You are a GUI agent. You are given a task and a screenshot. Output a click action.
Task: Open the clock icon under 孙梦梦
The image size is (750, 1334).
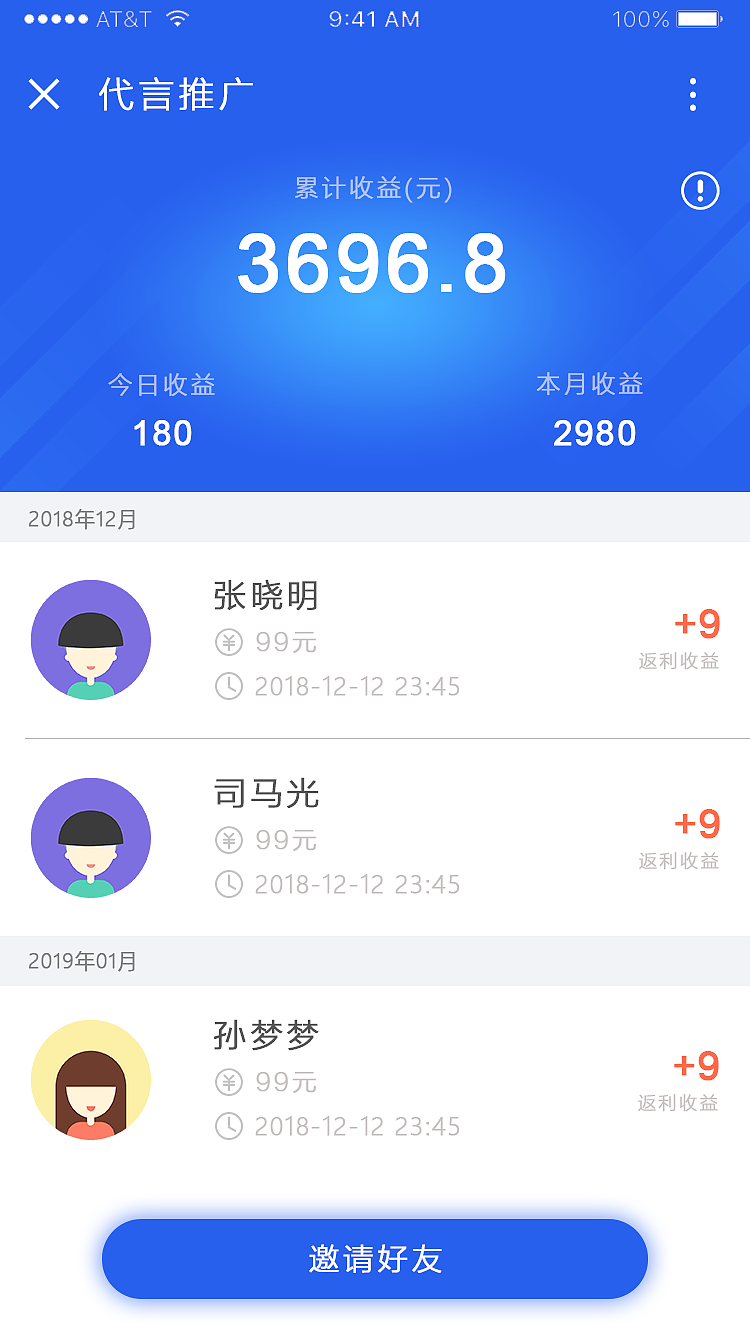pos(229,1127)
